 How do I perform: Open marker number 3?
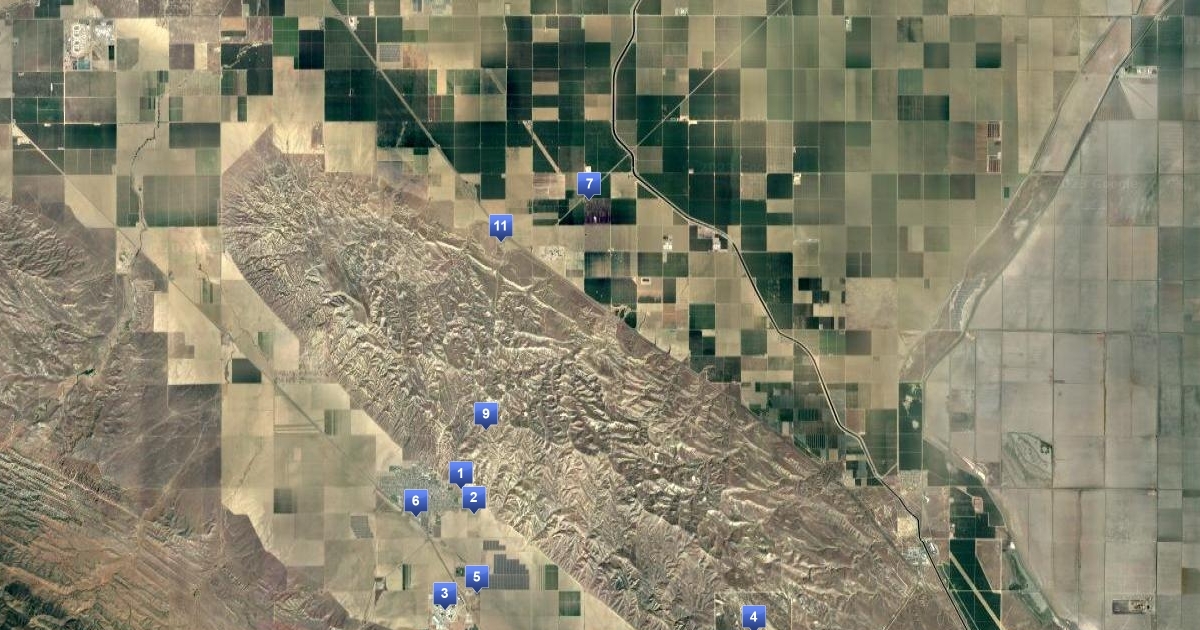click(x=445, y=594)
